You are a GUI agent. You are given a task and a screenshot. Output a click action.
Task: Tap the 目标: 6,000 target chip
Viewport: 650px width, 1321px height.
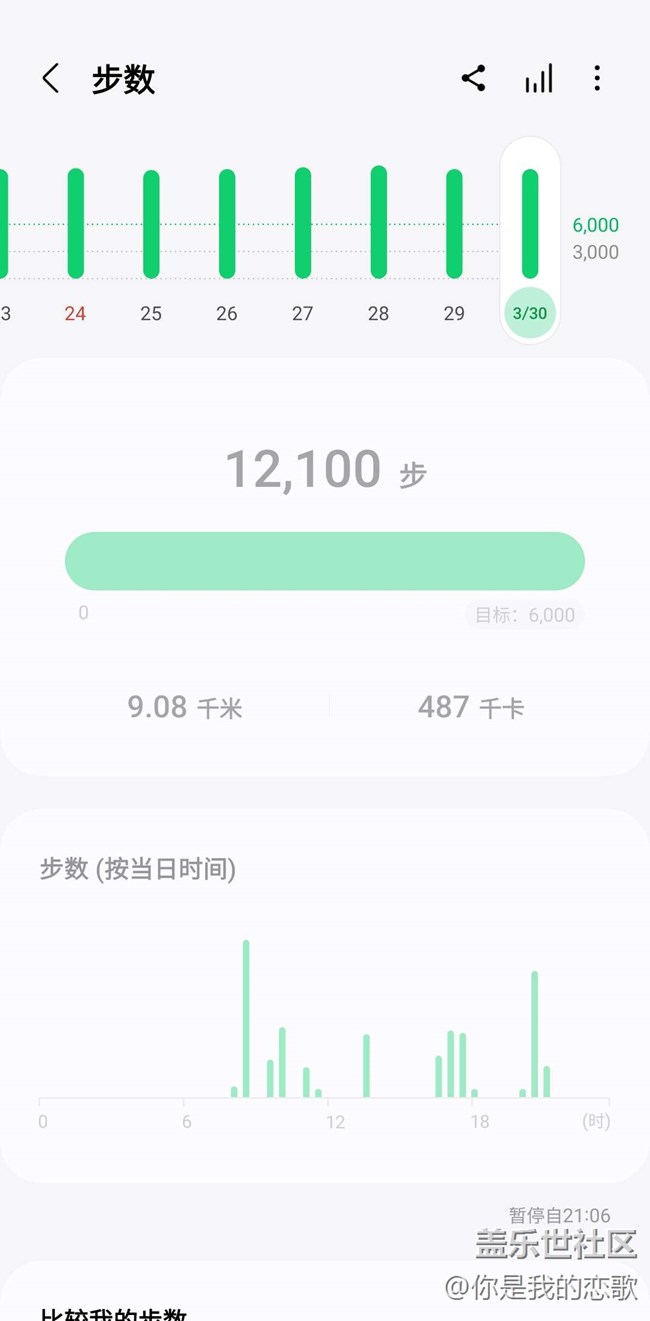tap(525, 615)
